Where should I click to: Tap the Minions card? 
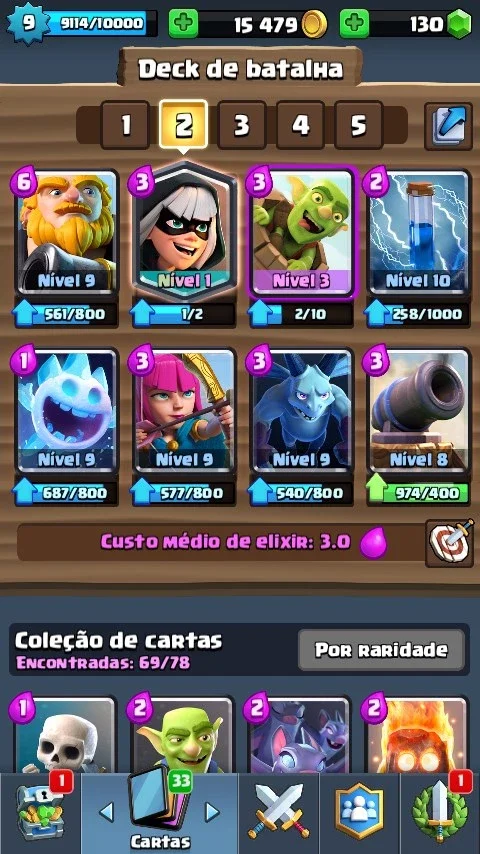click(x=302, y=411)
